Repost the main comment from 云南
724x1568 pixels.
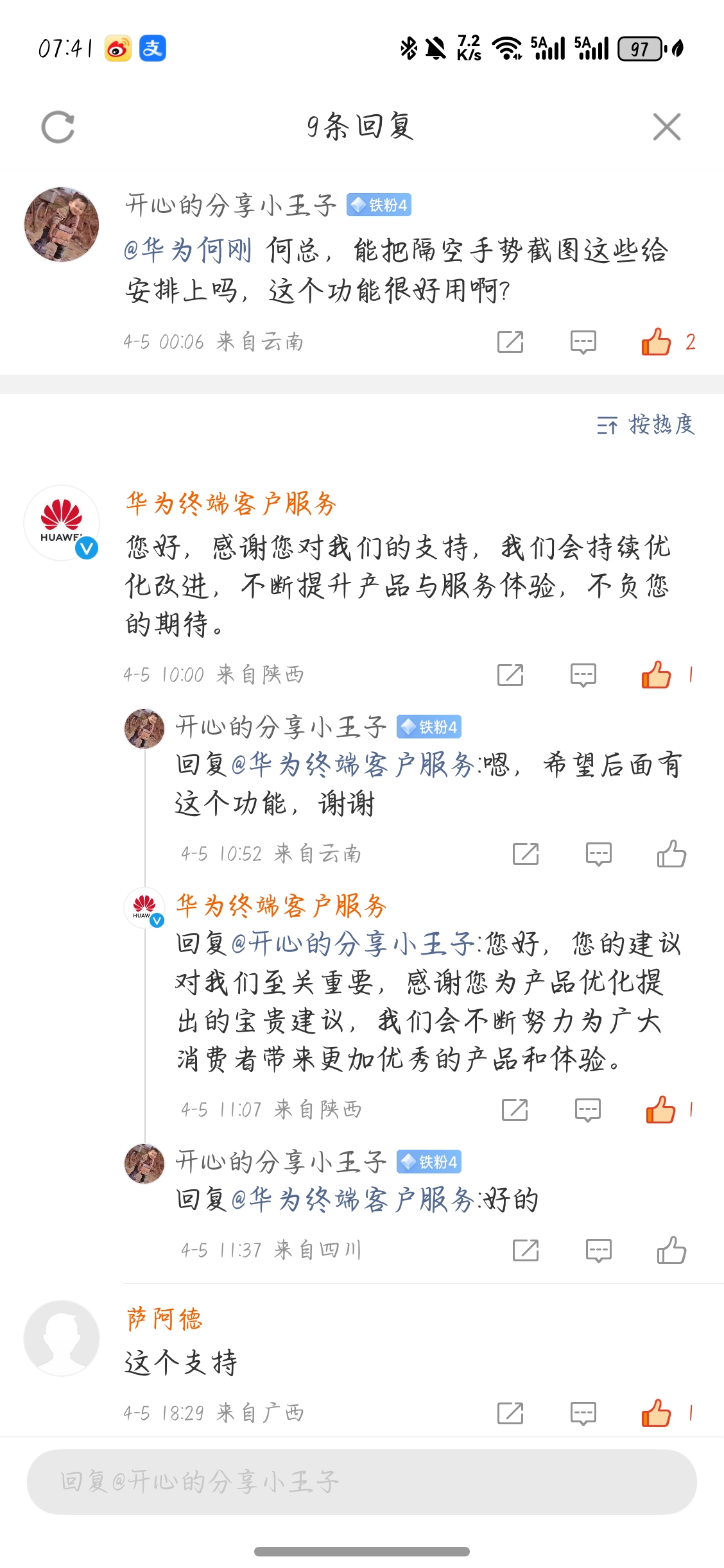510,342
